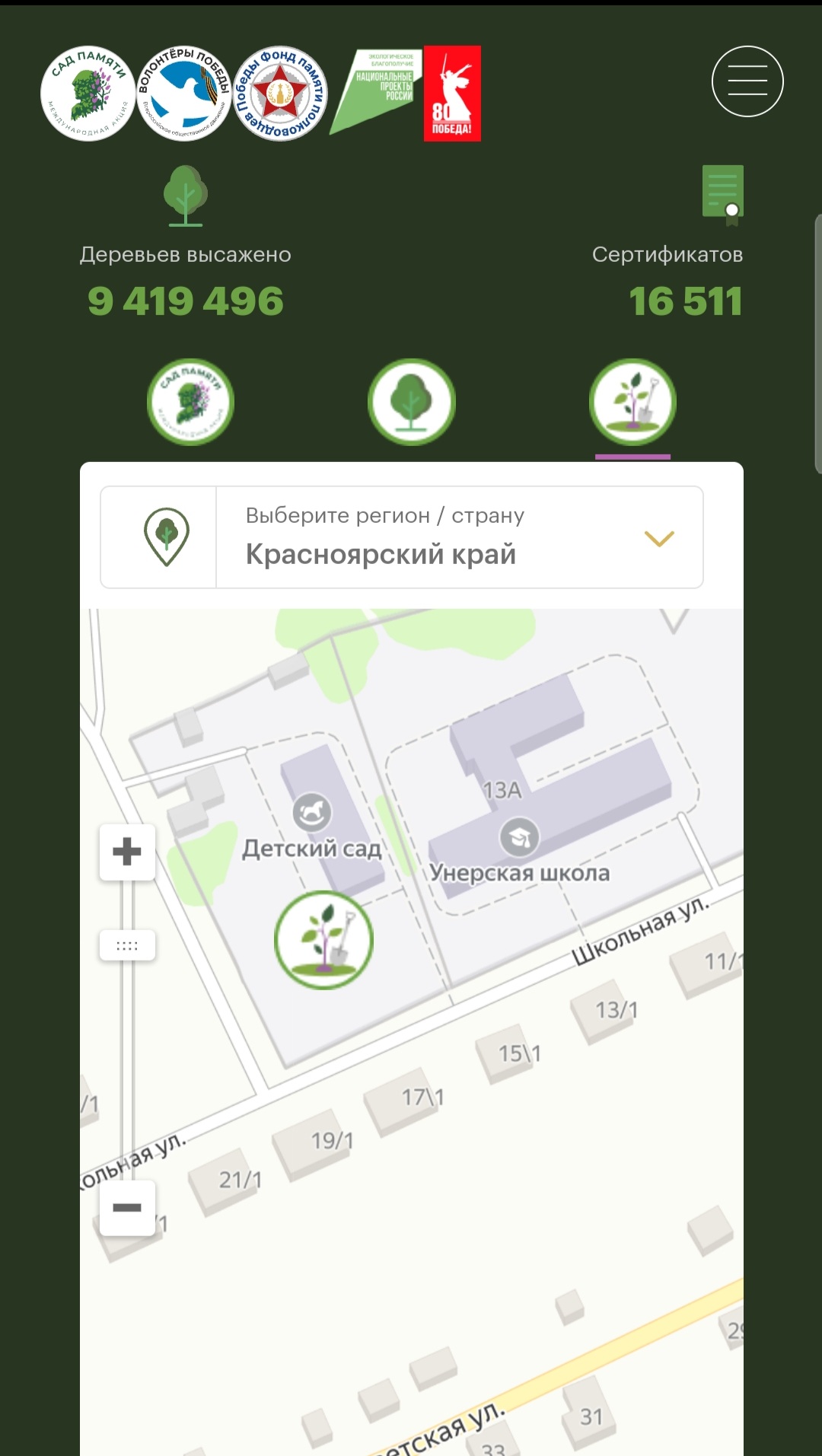This screenshot has height=1456, width=822.
Task: Tap the seedling planting marker on the map
Action: pyautogui.click(x=324, y=940)
